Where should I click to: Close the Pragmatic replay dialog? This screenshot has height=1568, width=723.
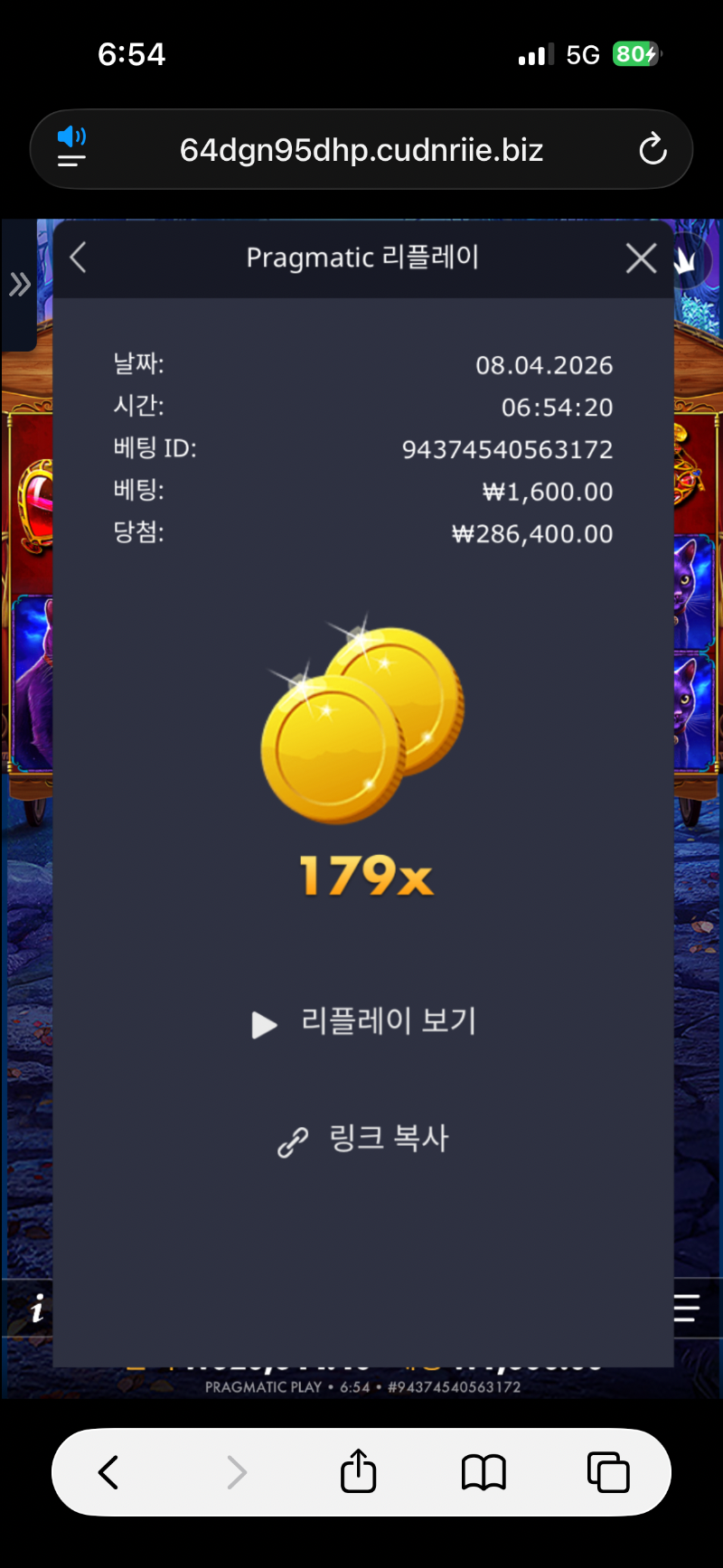coord(641,258)
